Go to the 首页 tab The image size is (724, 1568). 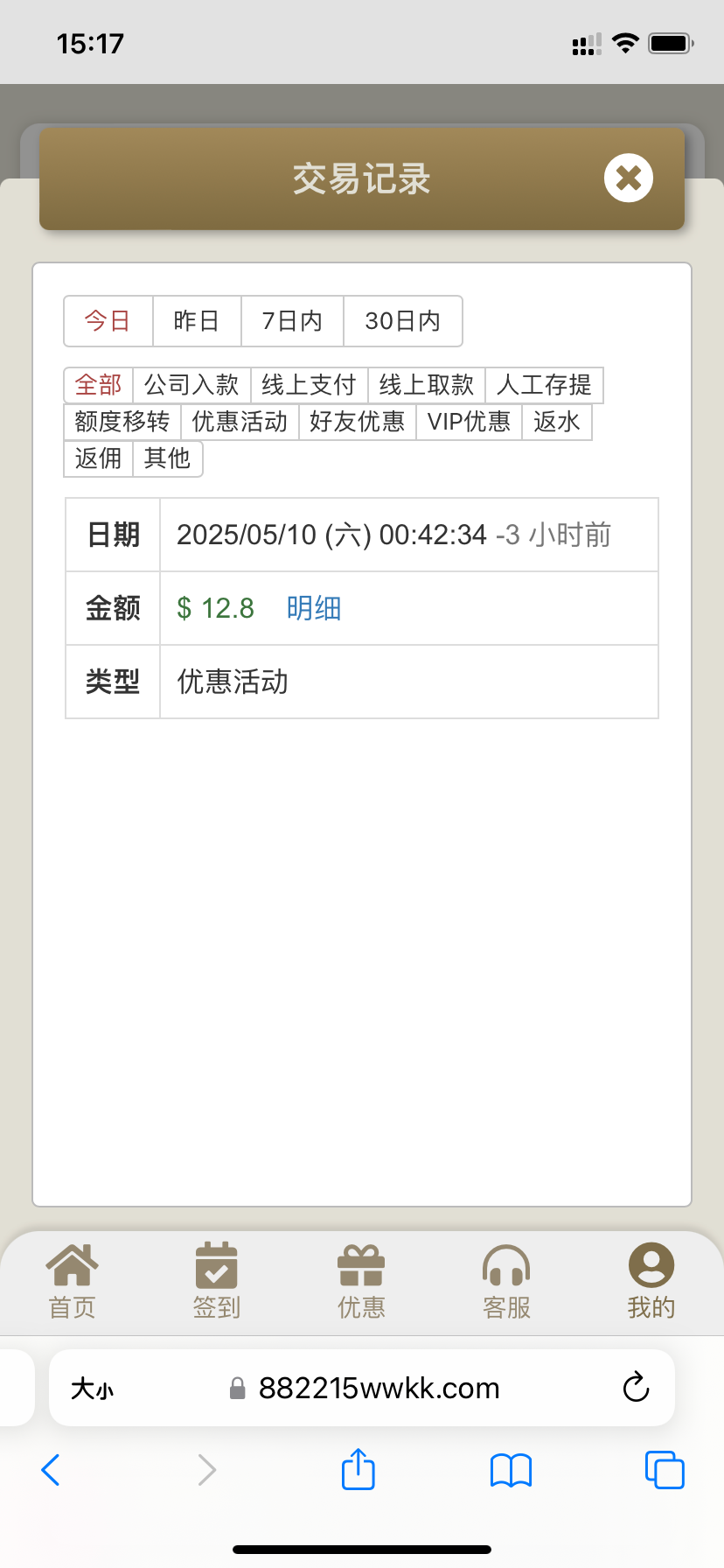tap(72, 1281)
